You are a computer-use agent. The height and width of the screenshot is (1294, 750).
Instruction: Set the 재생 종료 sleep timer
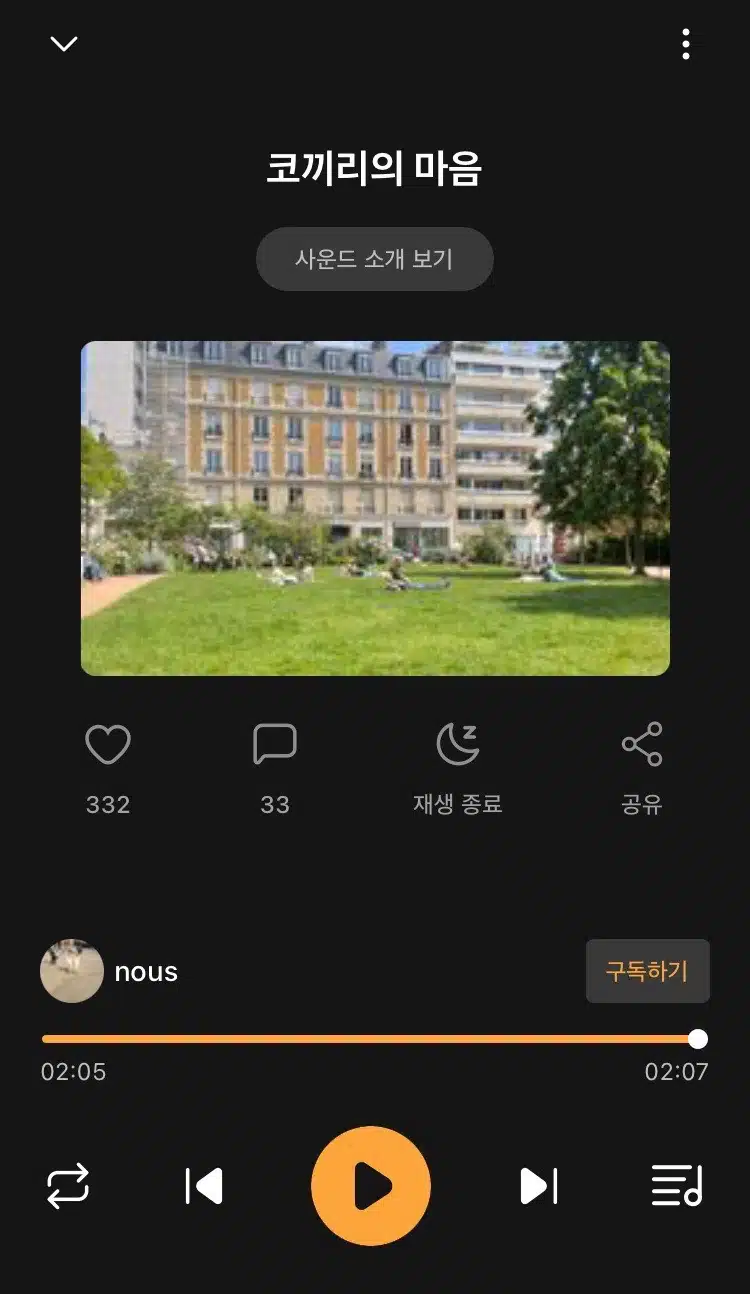(458, 745)
